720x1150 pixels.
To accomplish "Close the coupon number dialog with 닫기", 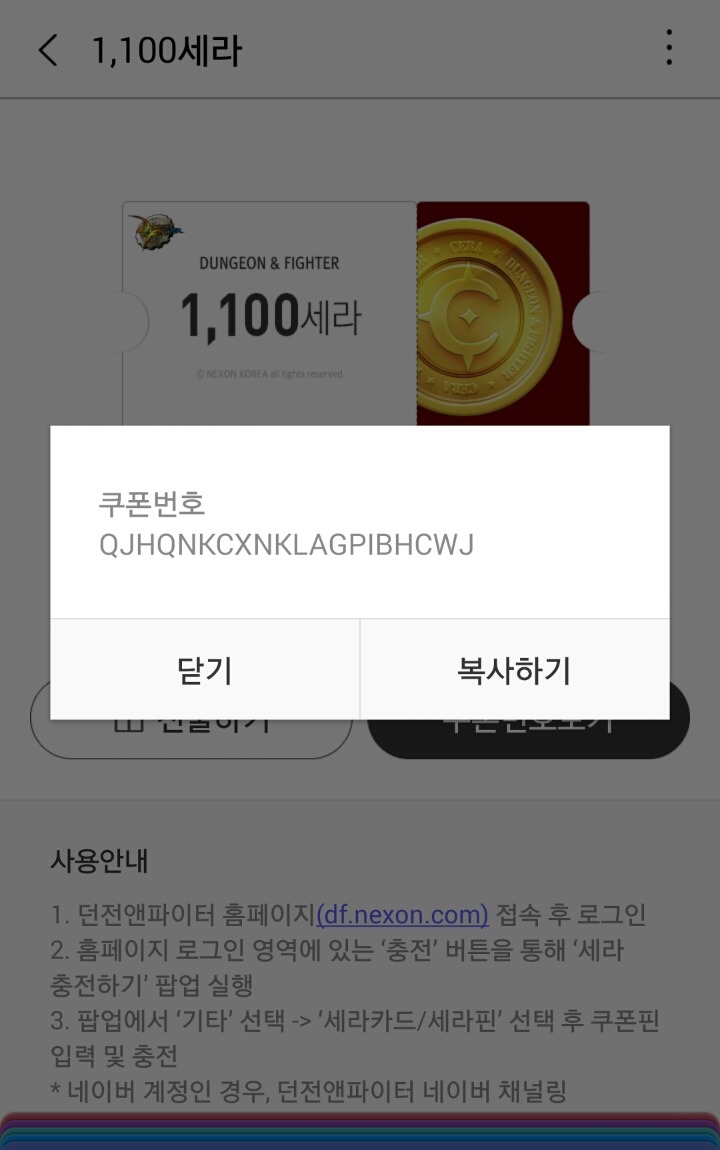I will point(205,669).
